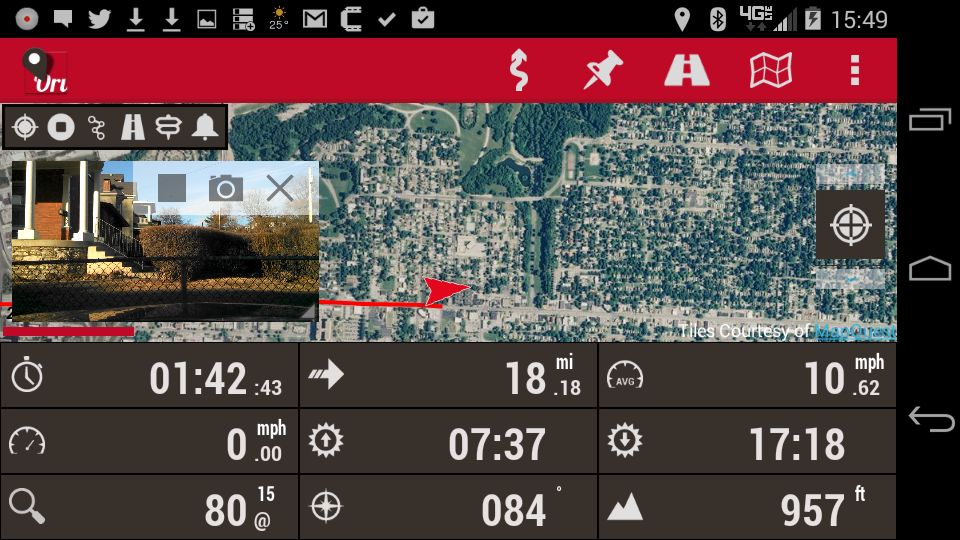Screen dimensions: 960x540
Task: Tap the signpost icon
Action: pos(169,127)
